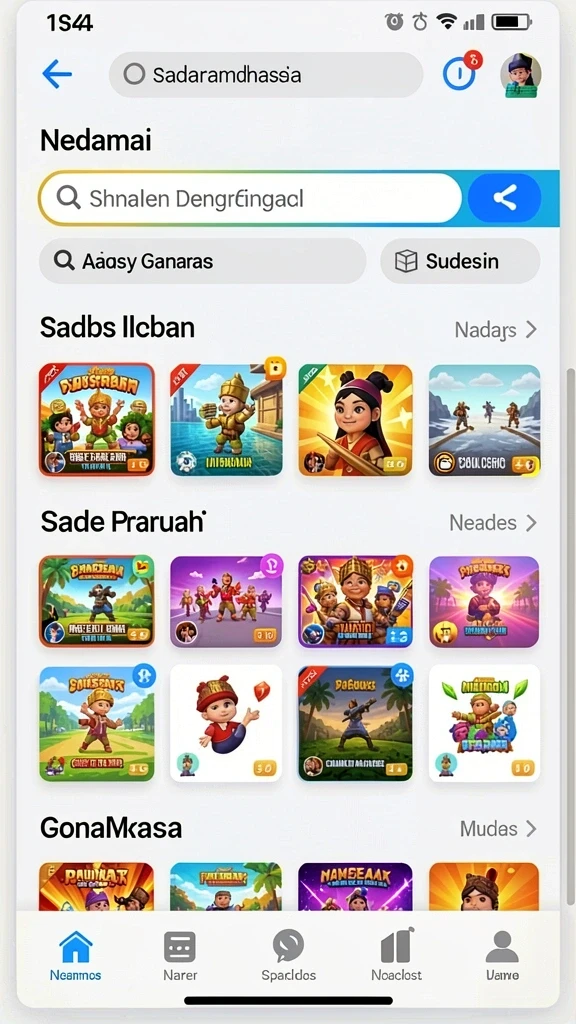Open the white tile with red-hat character
Screen dimensions: 576x1024
226,723
